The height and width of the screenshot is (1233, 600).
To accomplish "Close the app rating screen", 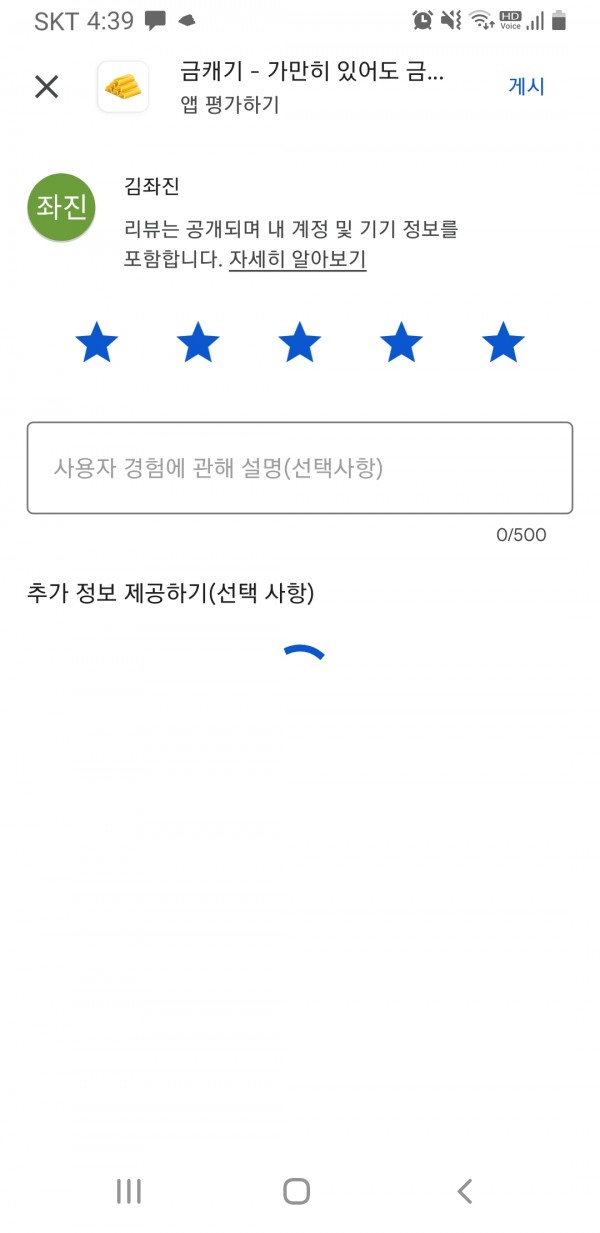I will pos(47,87).
